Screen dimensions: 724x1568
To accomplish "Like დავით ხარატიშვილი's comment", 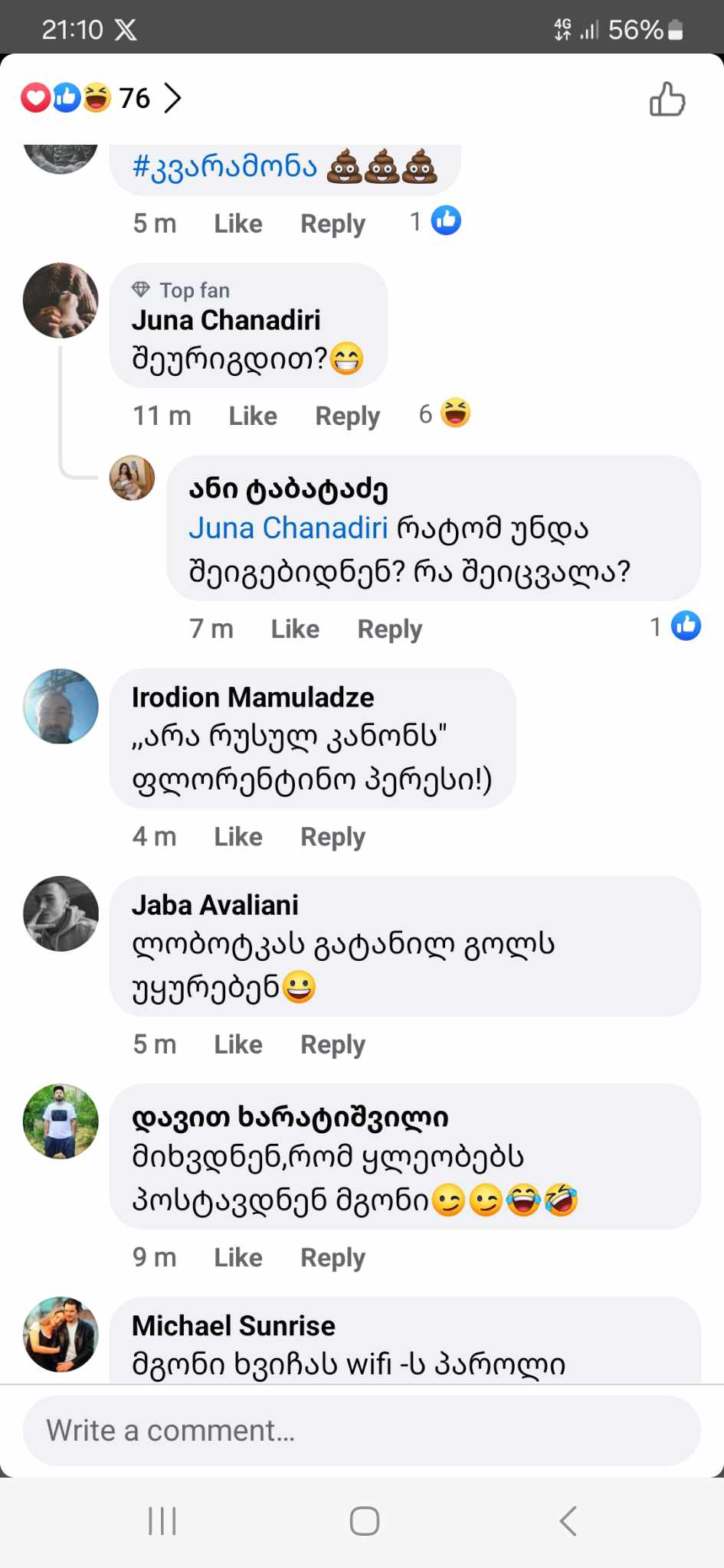I will click(238, 1256).
